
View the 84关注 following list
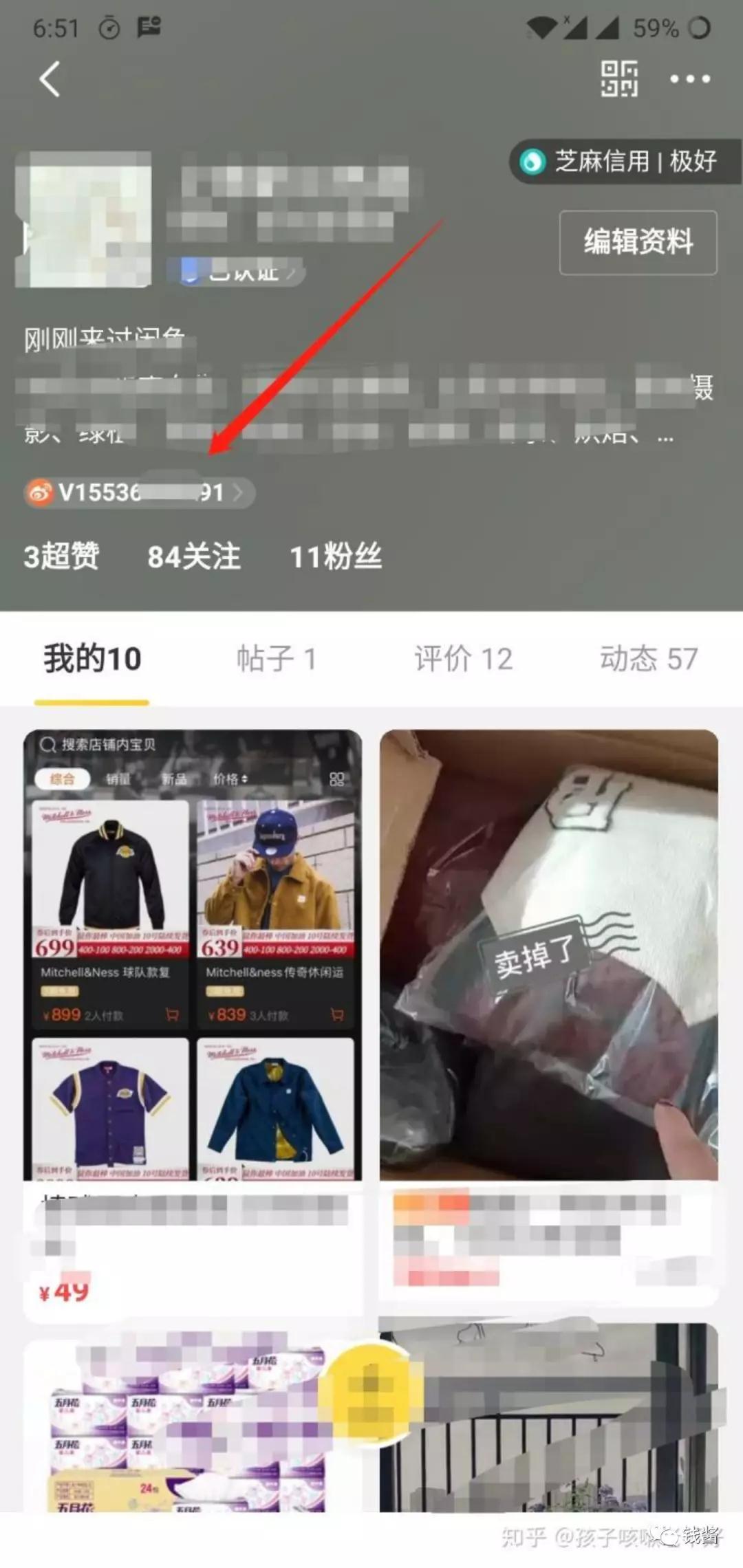point(194,556)
